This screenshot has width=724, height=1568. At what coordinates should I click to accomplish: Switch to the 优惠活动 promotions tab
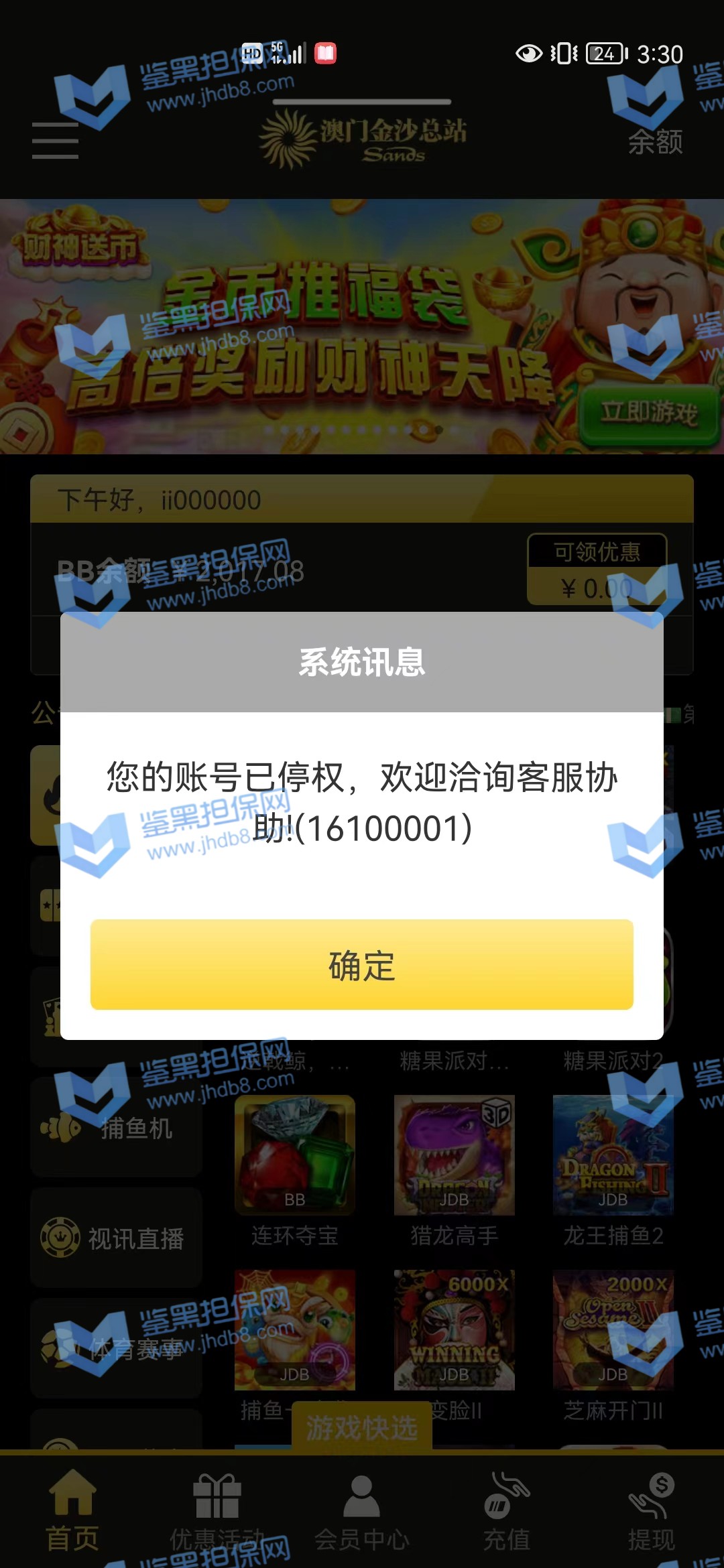[x=217, y=1511]
